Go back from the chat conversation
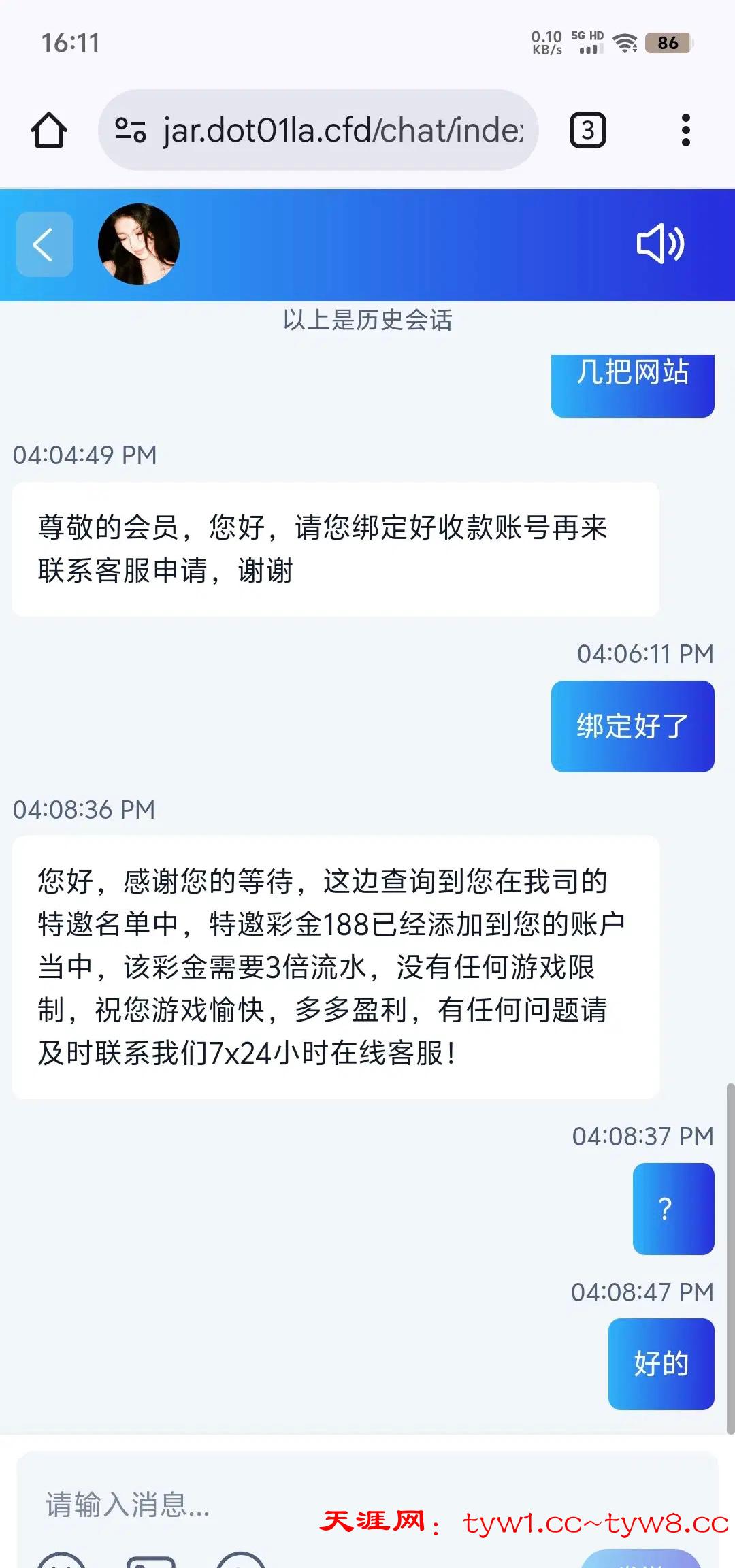Viewport: 735px width, 1568px height. click(44, 244)
